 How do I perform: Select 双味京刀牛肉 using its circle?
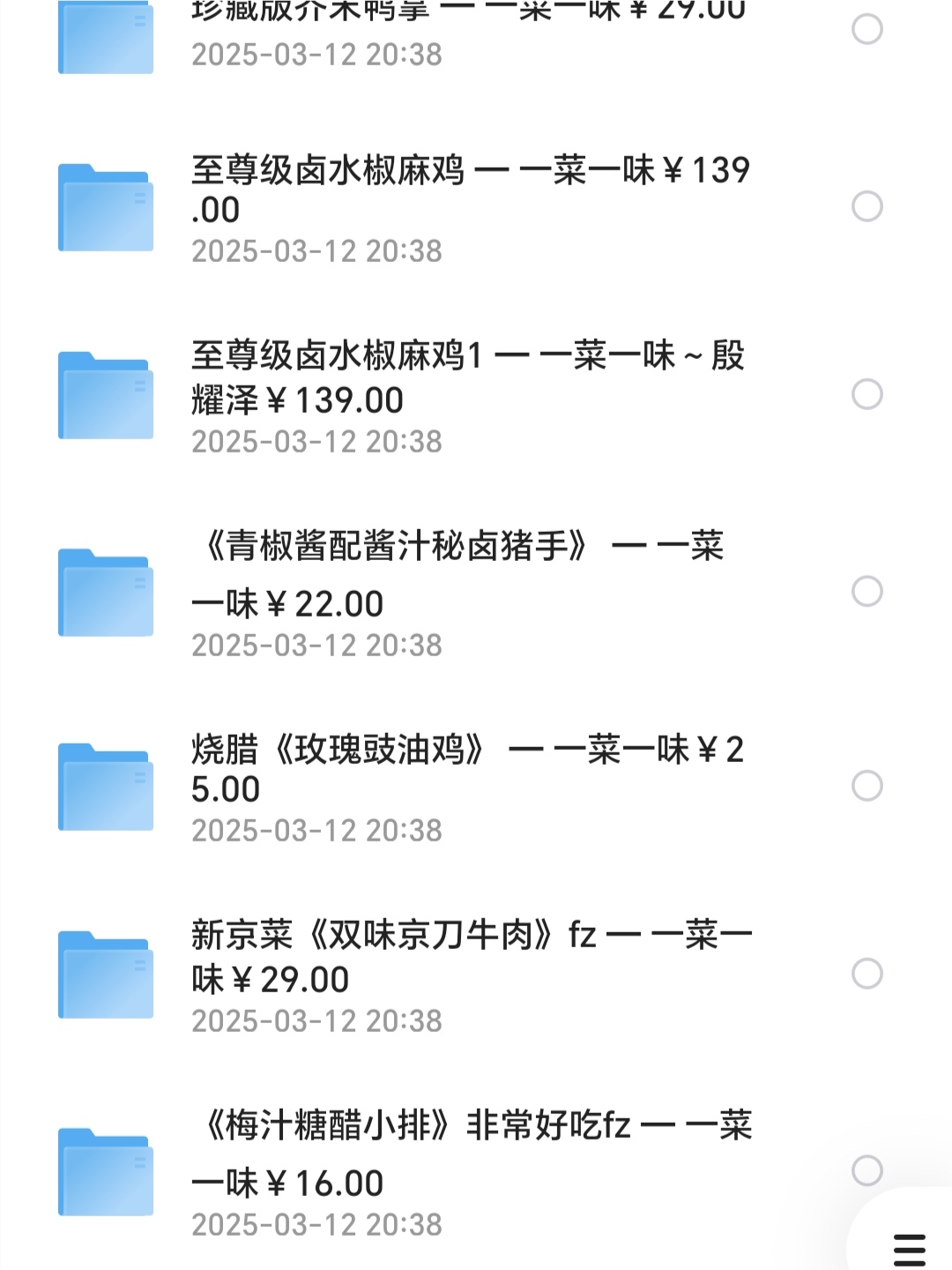pyautogui.click(x=867, y=974)
